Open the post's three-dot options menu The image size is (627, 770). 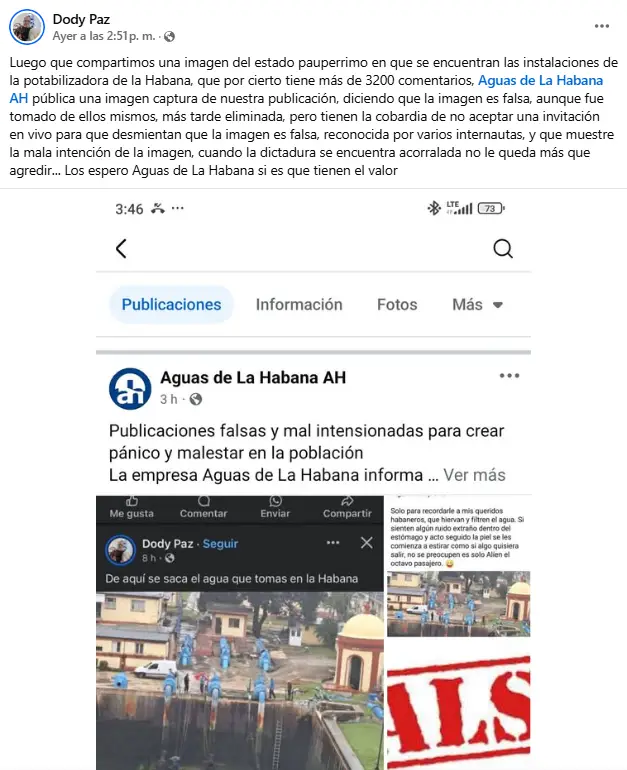601,26
